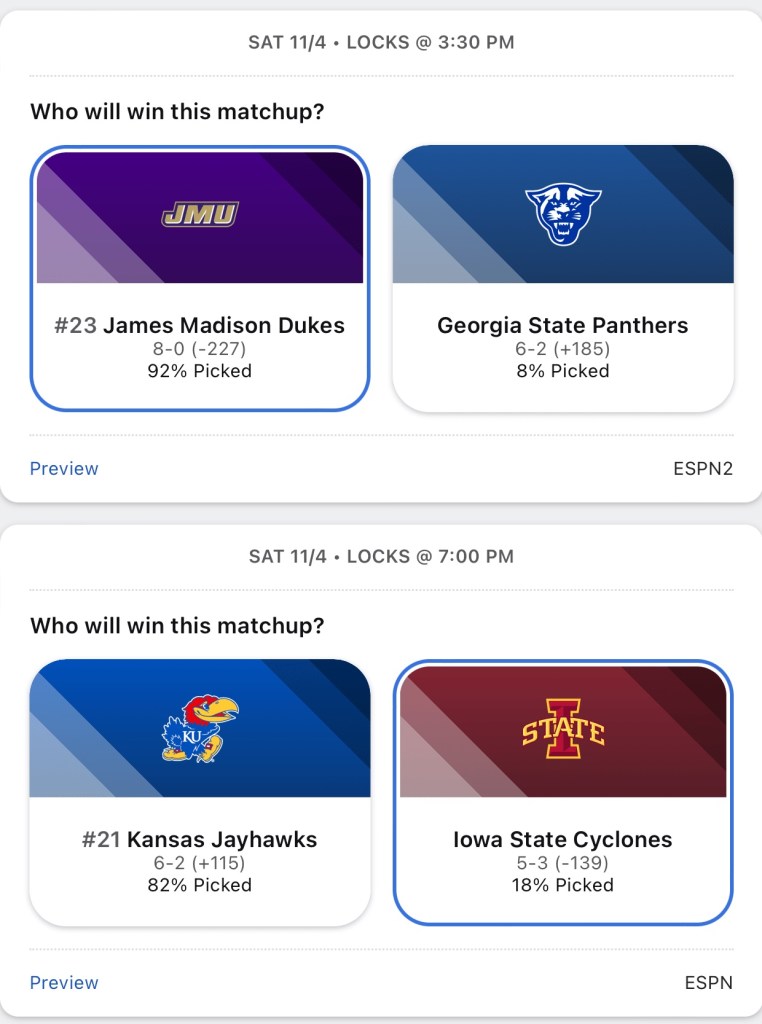This screenshot has width=762, height=1024.
Task: Pick James Madison Dukes to win
Action: tap(200, 278)
